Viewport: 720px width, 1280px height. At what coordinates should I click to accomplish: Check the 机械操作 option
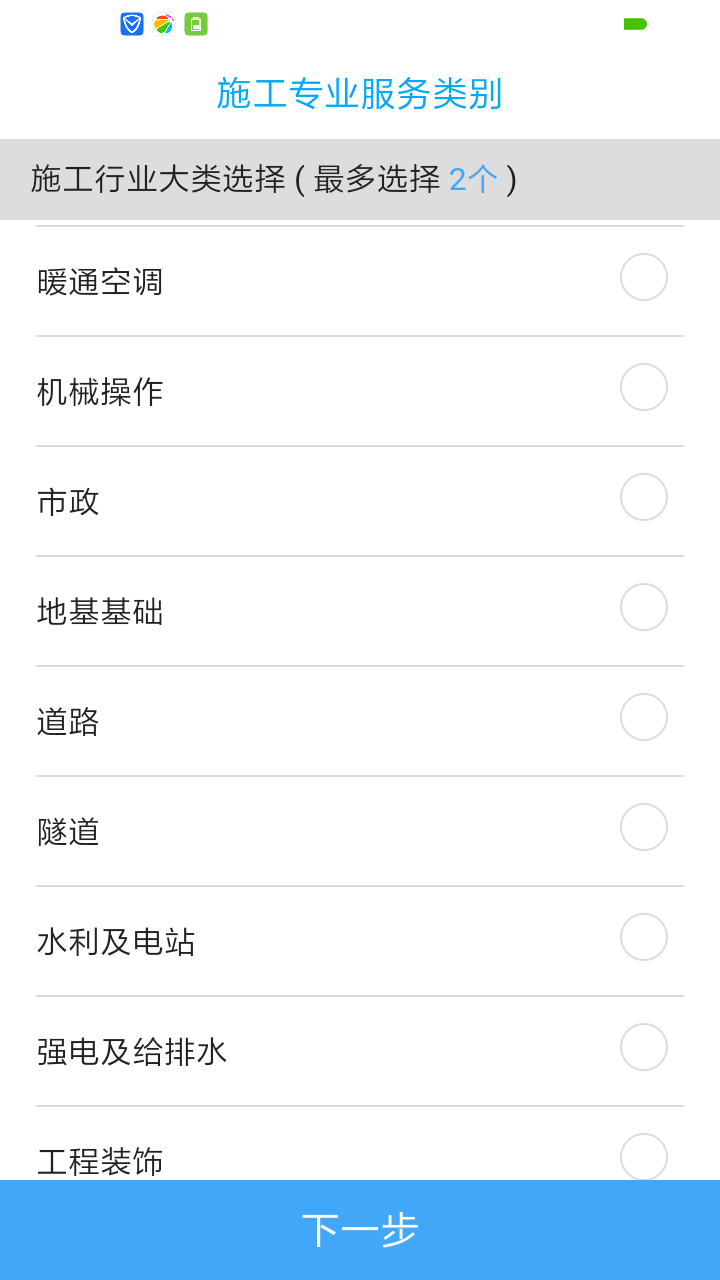(644, 387)
